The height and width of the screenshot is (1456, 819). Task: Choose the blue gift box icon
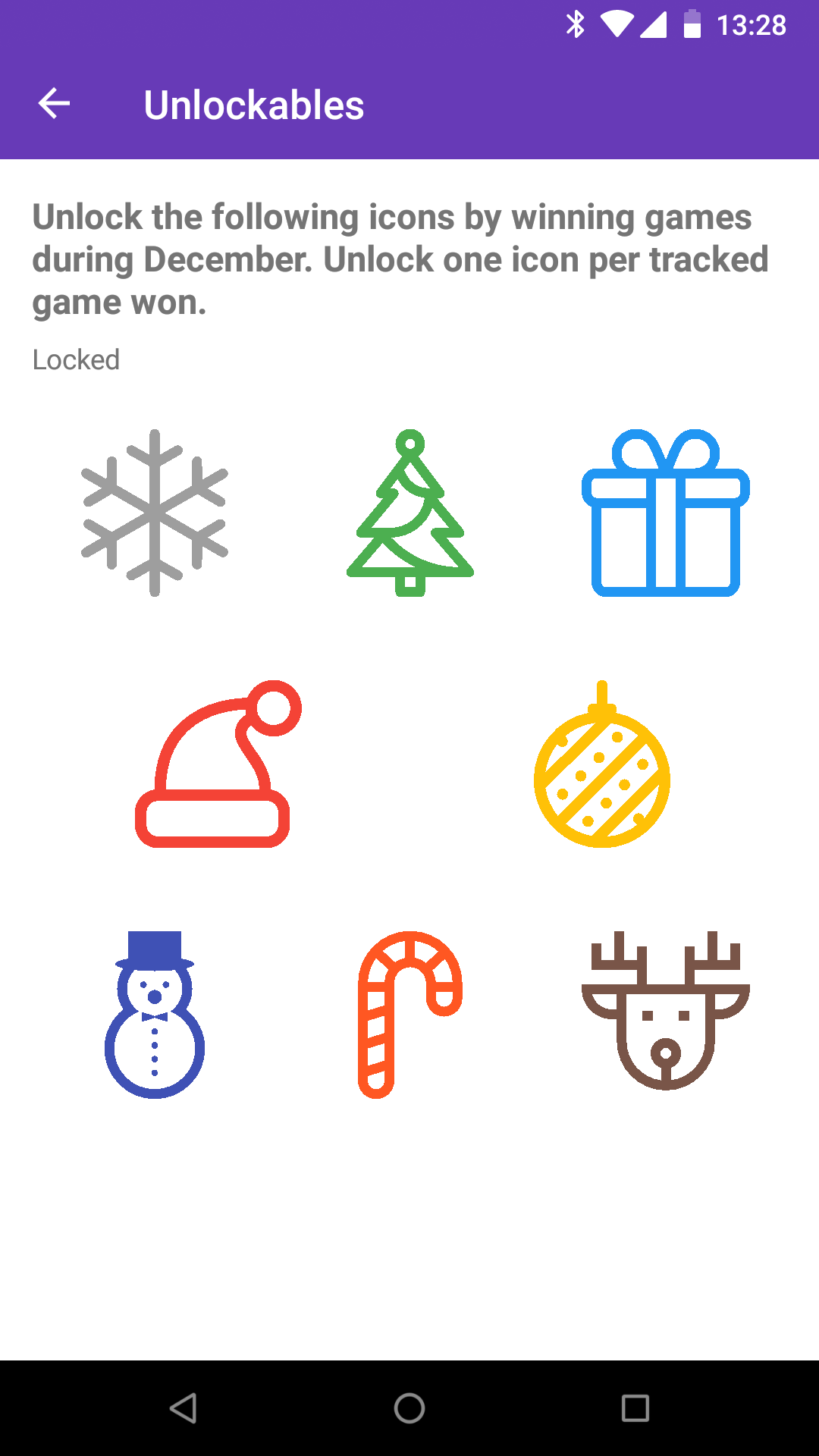click(x=666, y=513)
